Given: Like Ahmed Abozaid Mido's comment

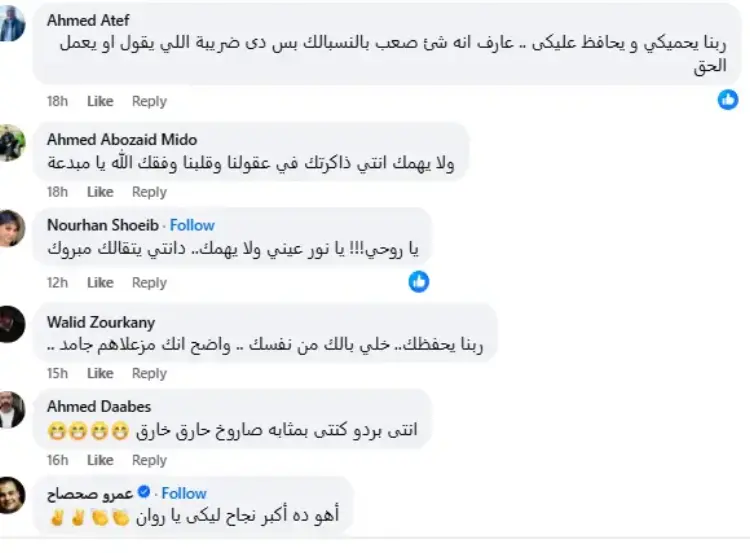Looking at the screenshot, I should [x=100, y=192].
